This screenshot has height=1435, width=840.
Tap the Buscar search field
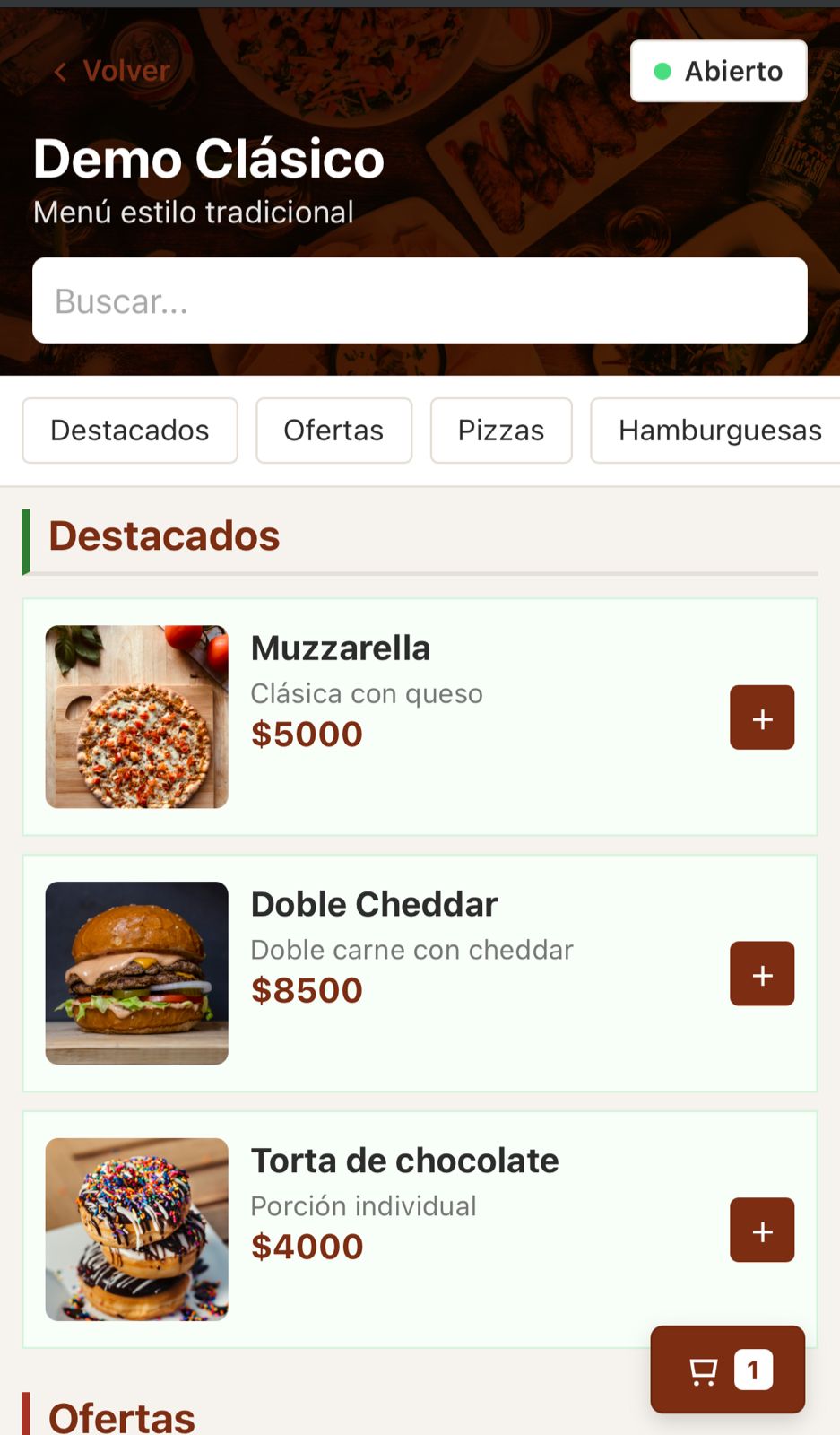(420, 301)
